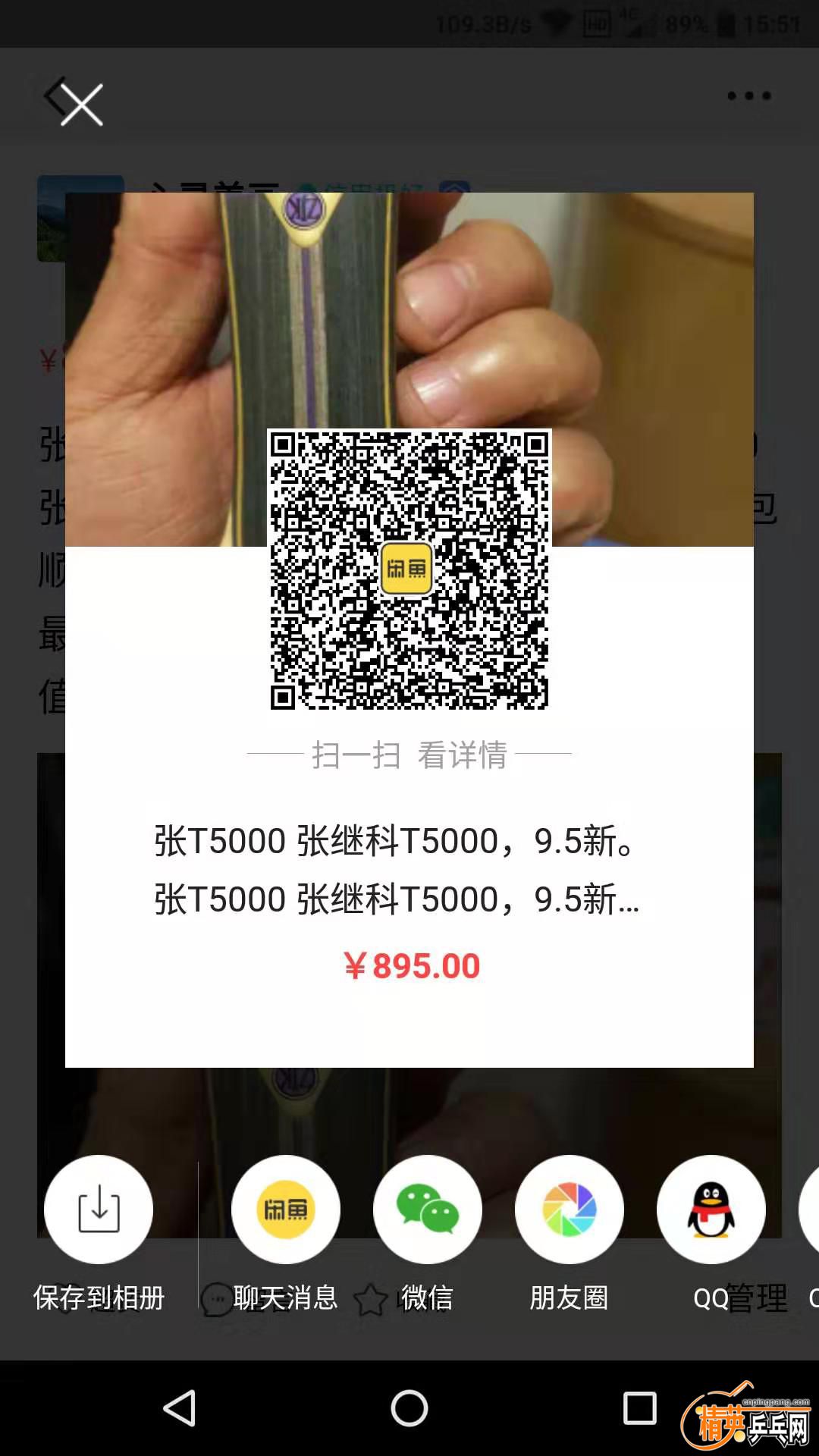Share the listing via WeChat

[x=427, y=1210]
